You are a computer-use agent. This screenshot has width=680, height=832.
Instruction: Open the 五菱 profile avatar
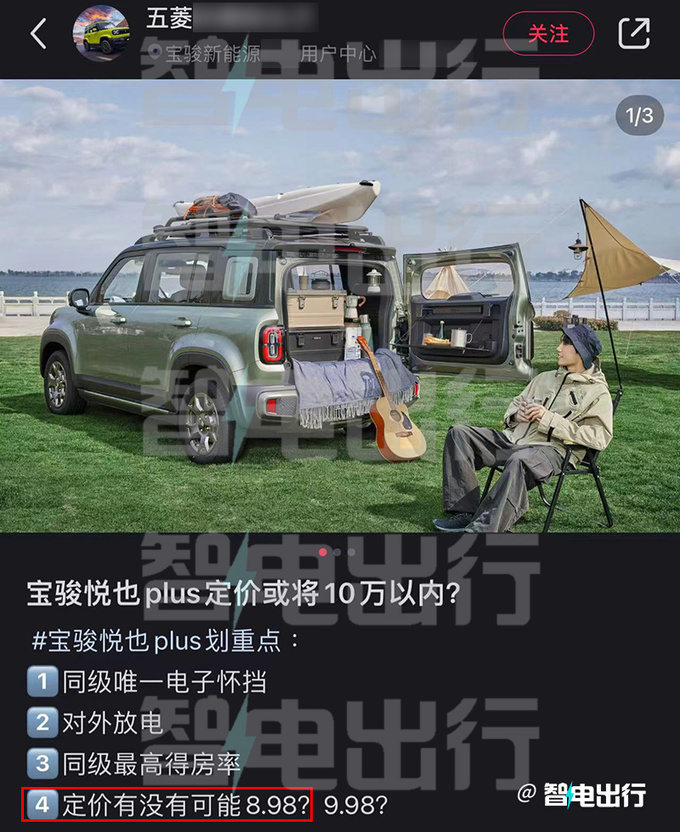pyautogui.click(x=101, y=34)
